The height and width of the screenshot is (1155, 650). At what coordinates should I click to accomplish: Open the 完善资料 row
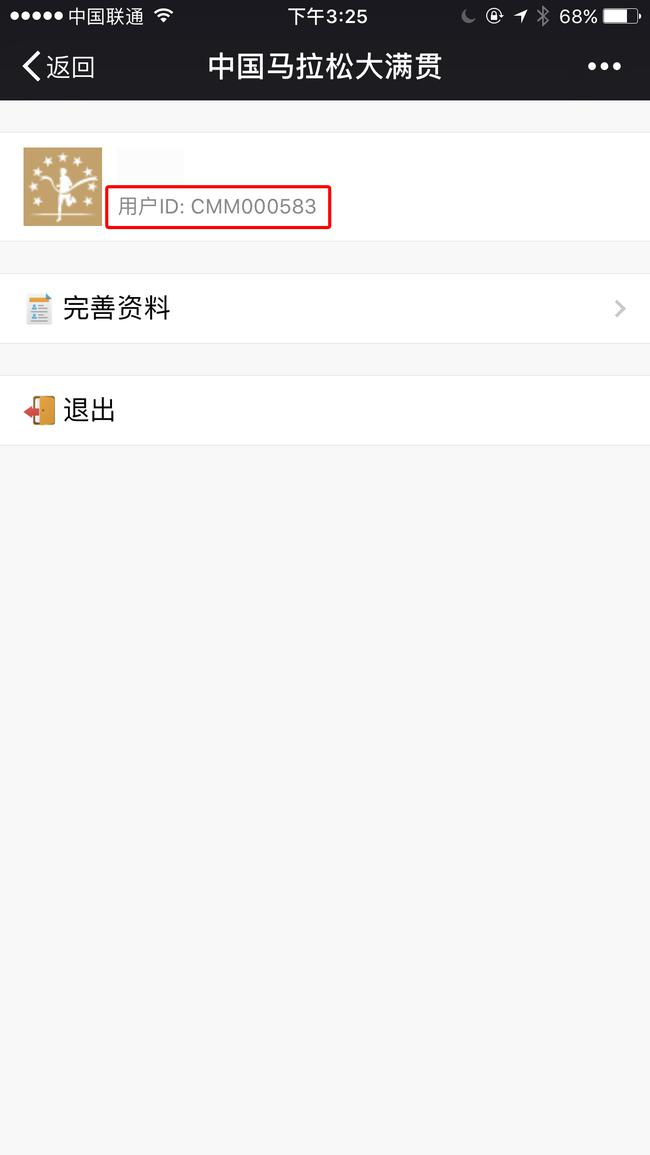click(x=325, y=308)
